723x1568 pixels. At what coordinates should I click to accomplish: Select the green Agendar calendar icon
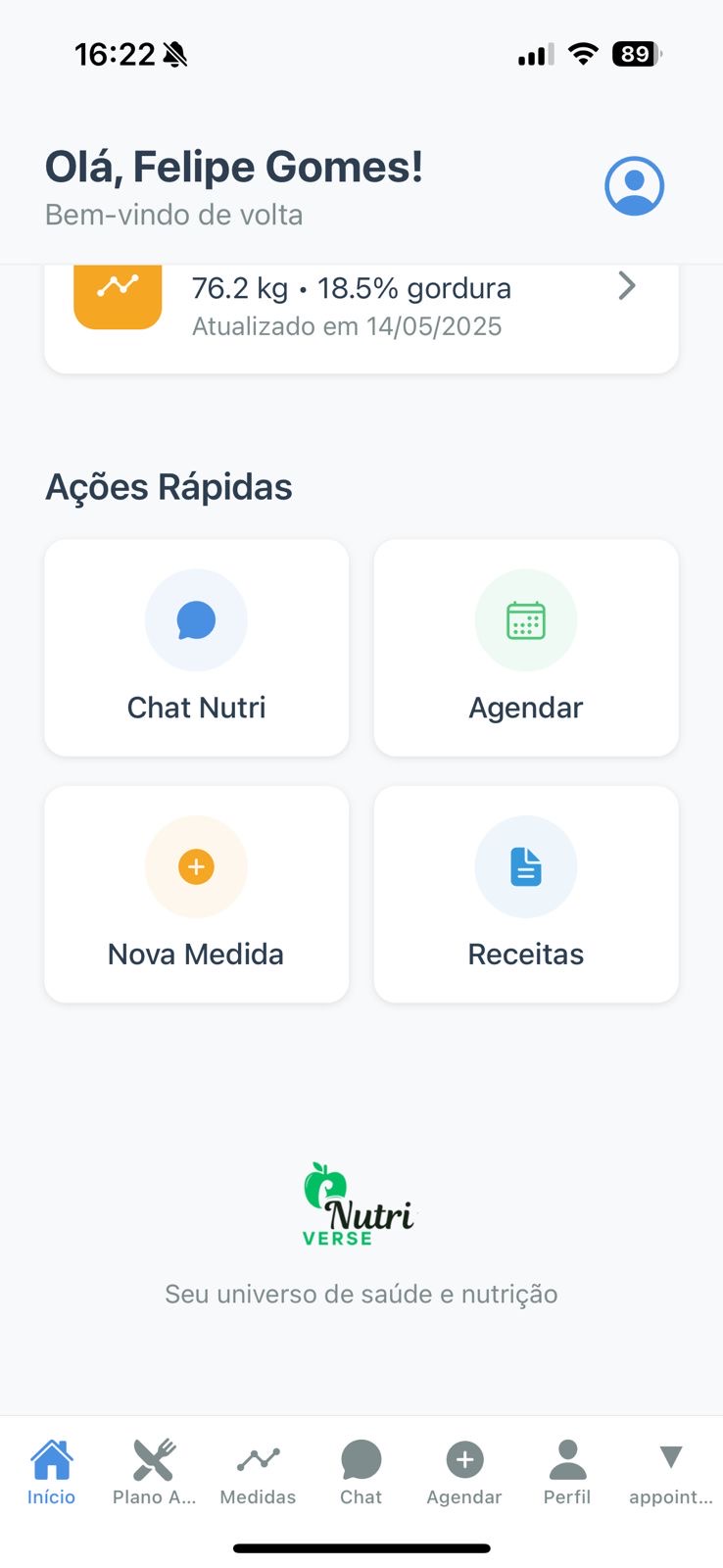526,620
